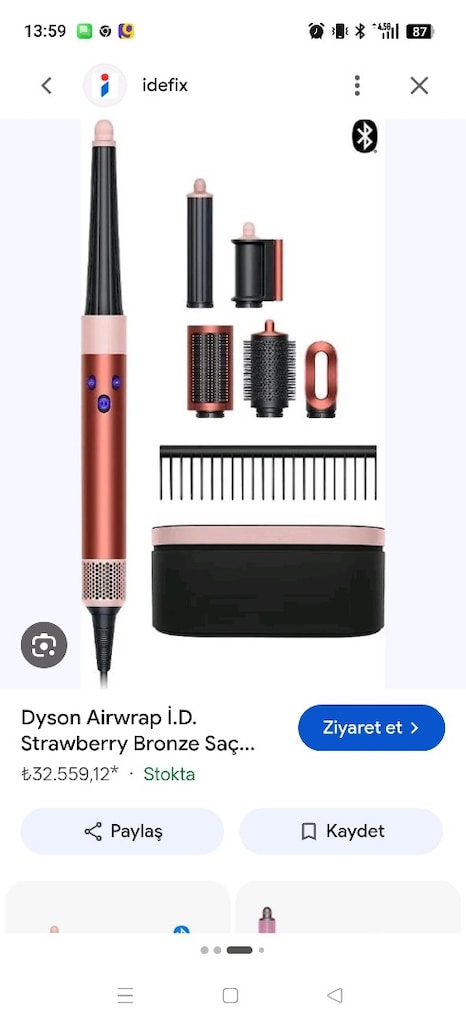The height and width of the screenshot is (1024, 466).
Task: Go to the system home screen
Action: point(230,995)
